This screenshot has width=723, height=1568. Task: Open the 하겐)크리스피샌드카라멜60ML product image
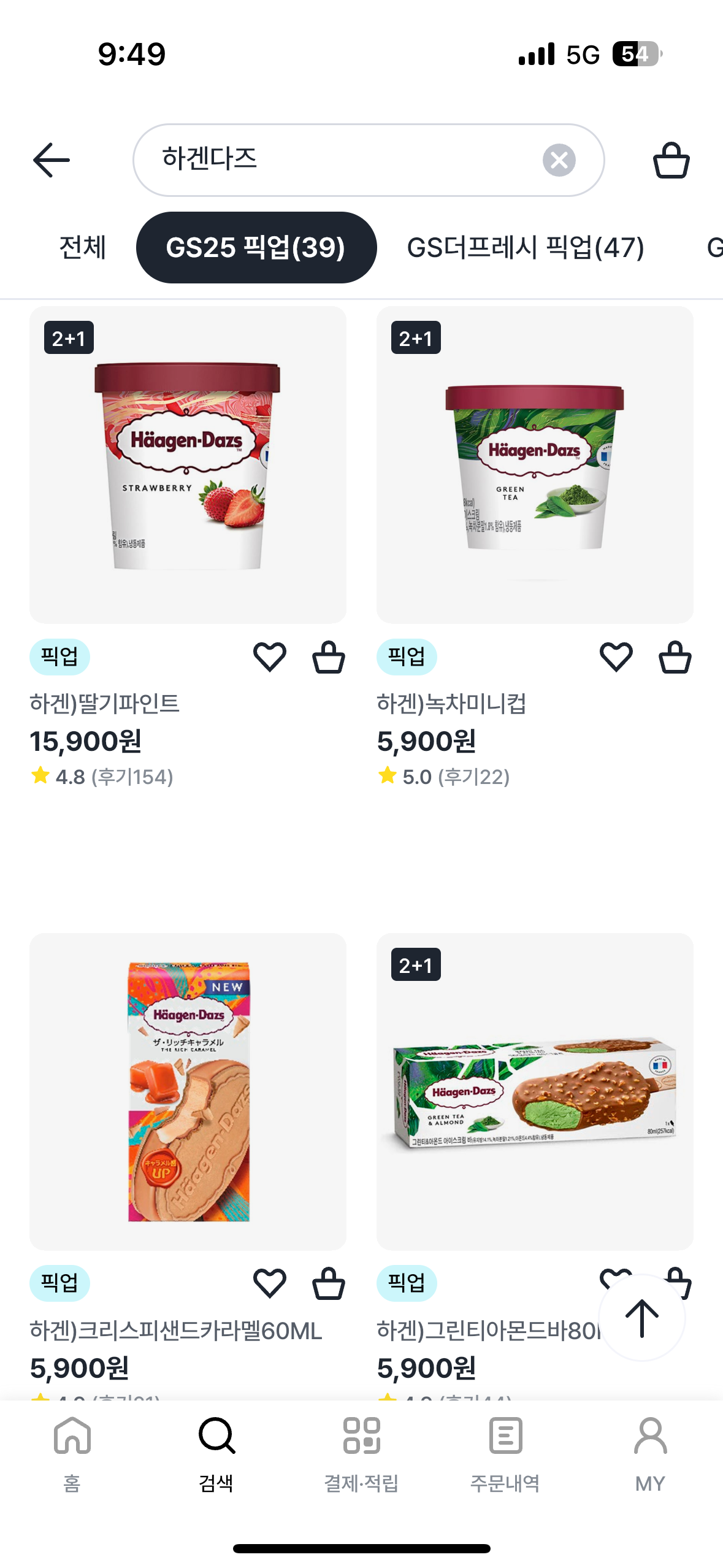pos(188,1091)
